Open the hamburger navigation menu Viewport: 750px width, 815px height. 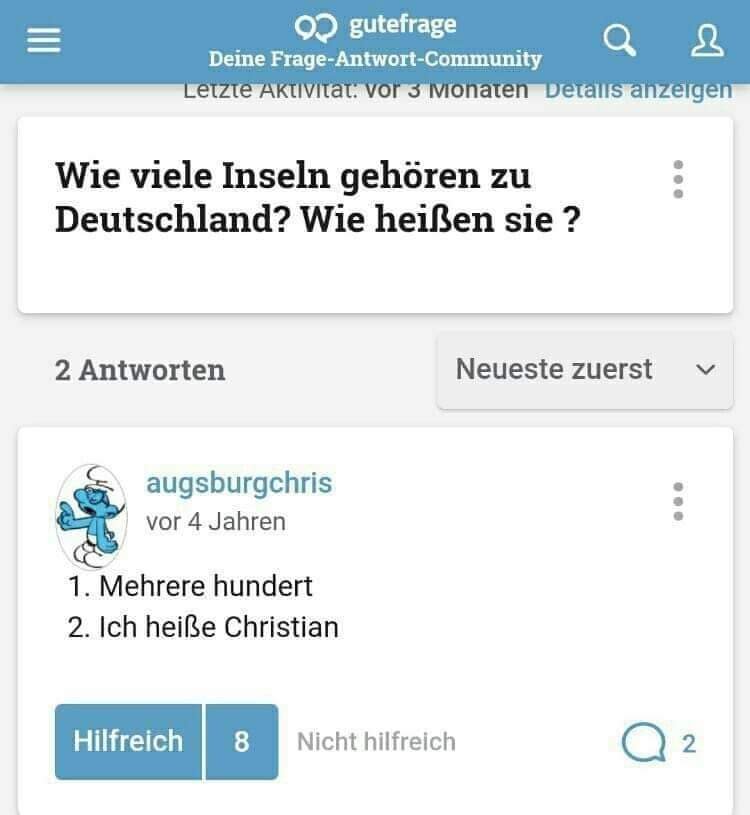[x=44, y=40]
